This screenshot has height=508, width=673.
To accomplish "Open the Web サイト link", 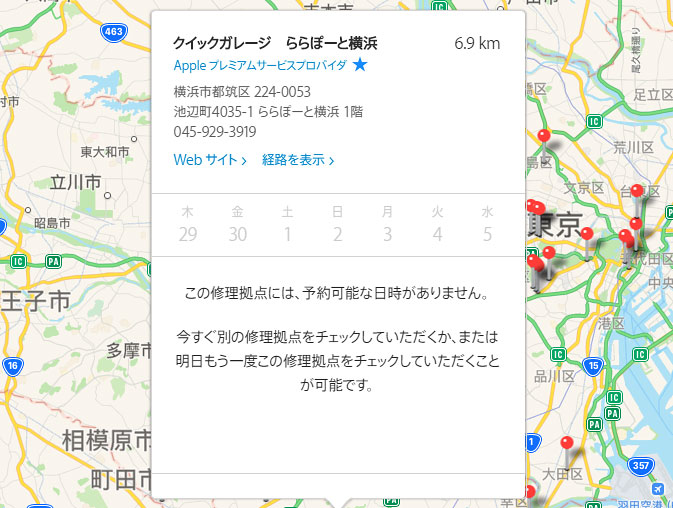I will click(209, 160).
